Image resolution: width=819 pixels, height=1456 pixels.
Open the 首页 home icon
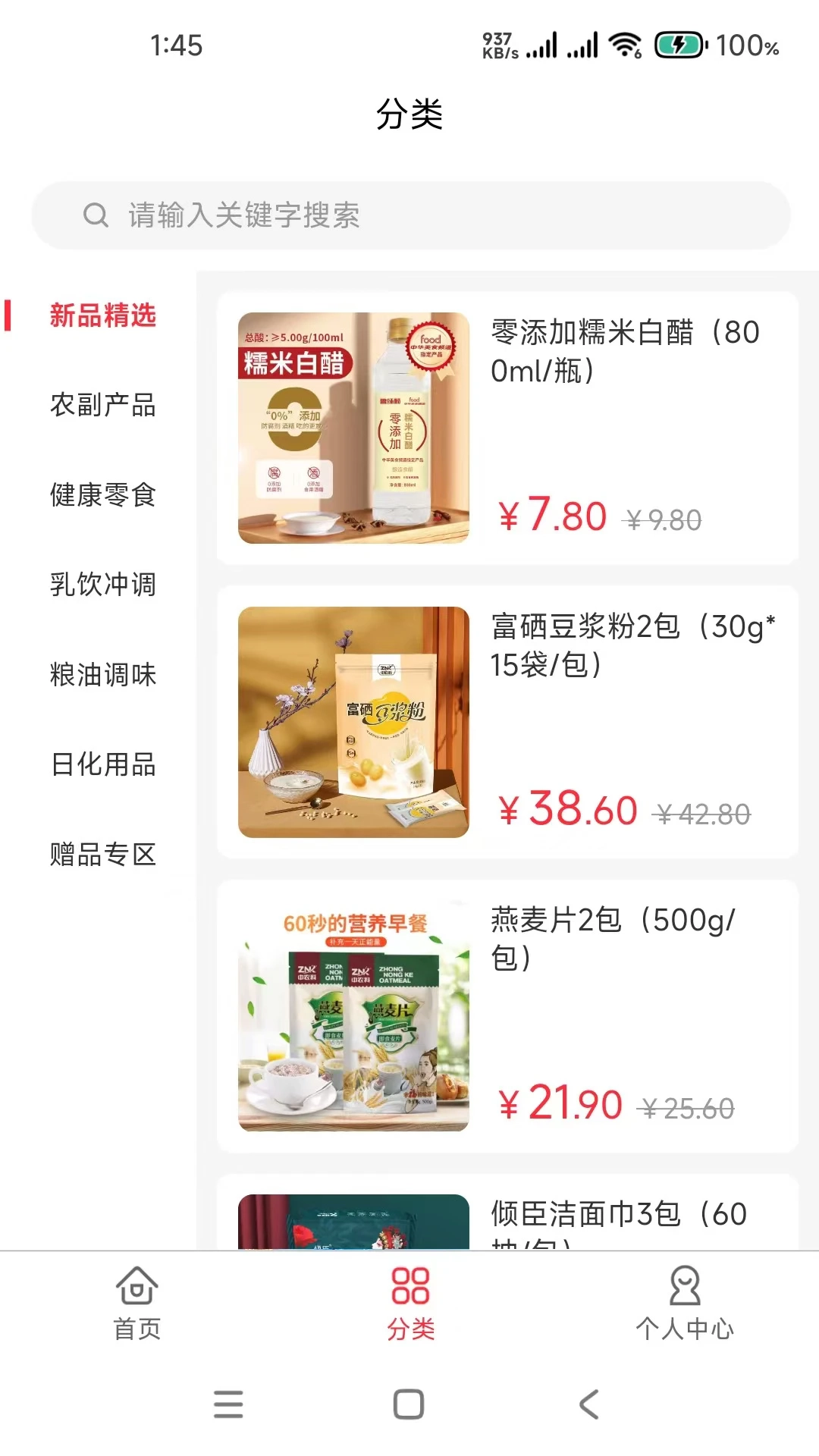coord(135,1285)
